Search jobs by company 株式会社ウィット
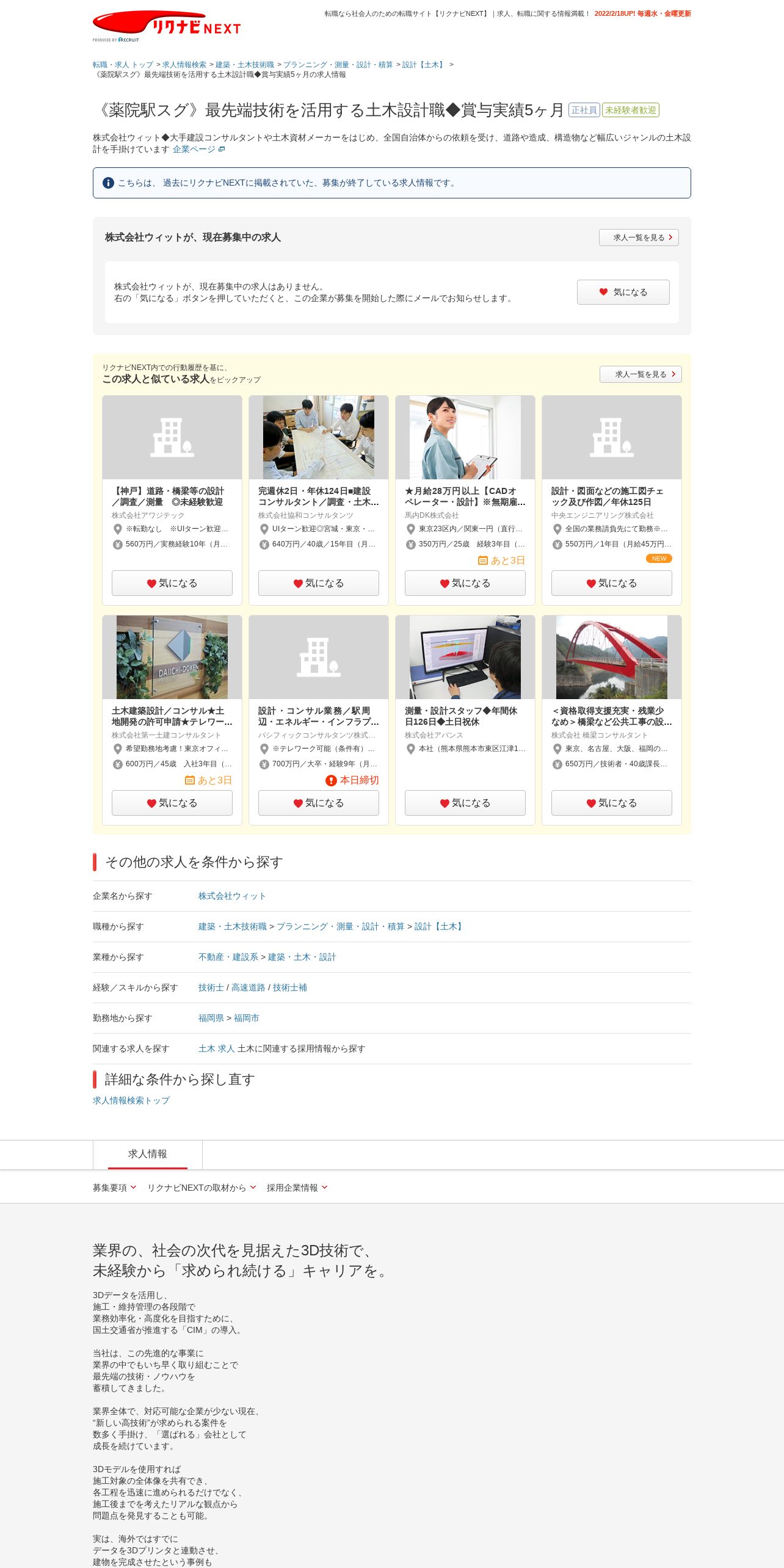The height and width of the screenshot is (1568, 784). click(231, 896)
